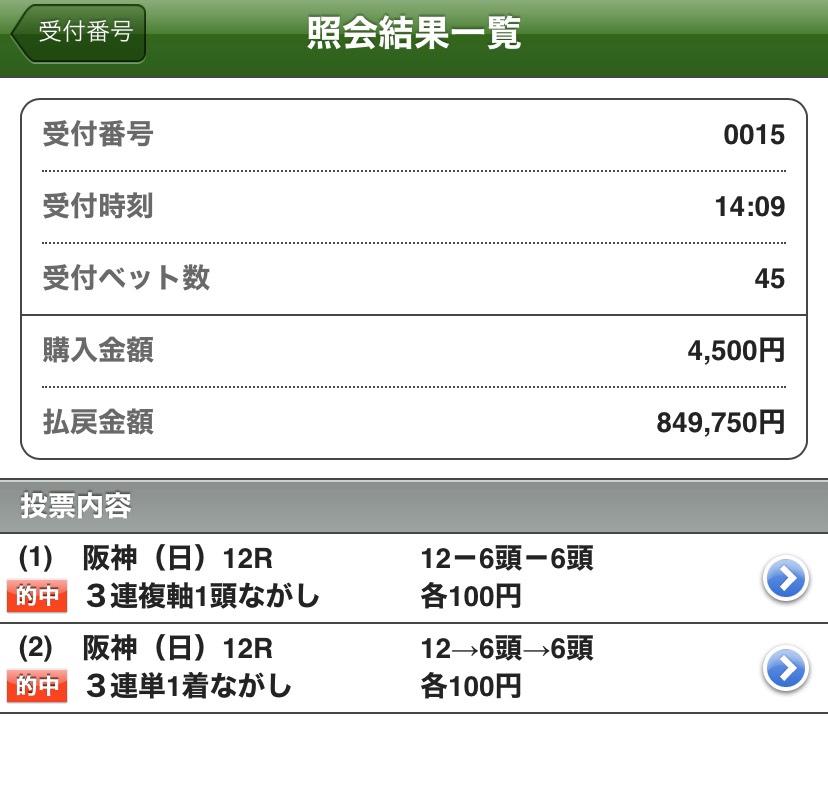Open the 3連単1着ながし bet details

[x=785, y=669]
